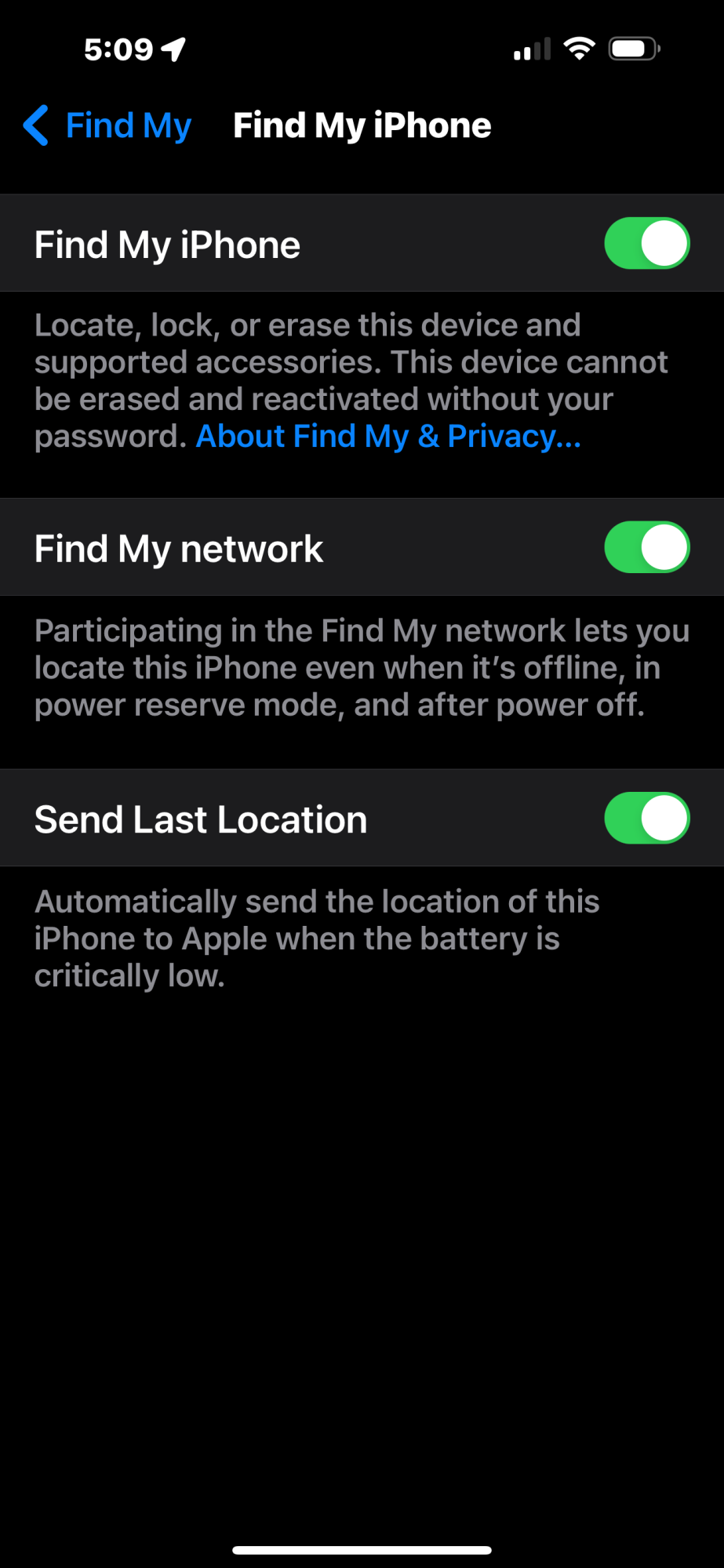Switch off Send Last Location
The image size is (724, 1568).
[x=646, y=818]
